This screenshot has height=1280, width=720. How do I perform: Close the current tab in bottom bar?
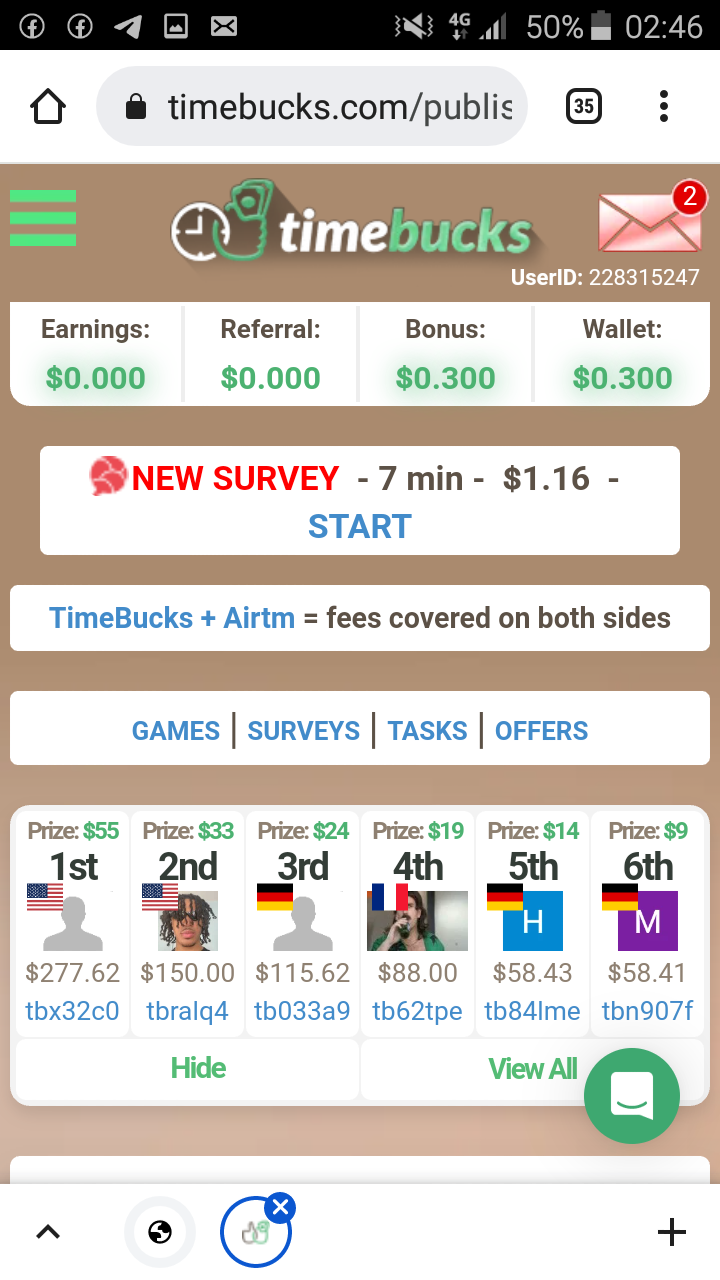280,1208
